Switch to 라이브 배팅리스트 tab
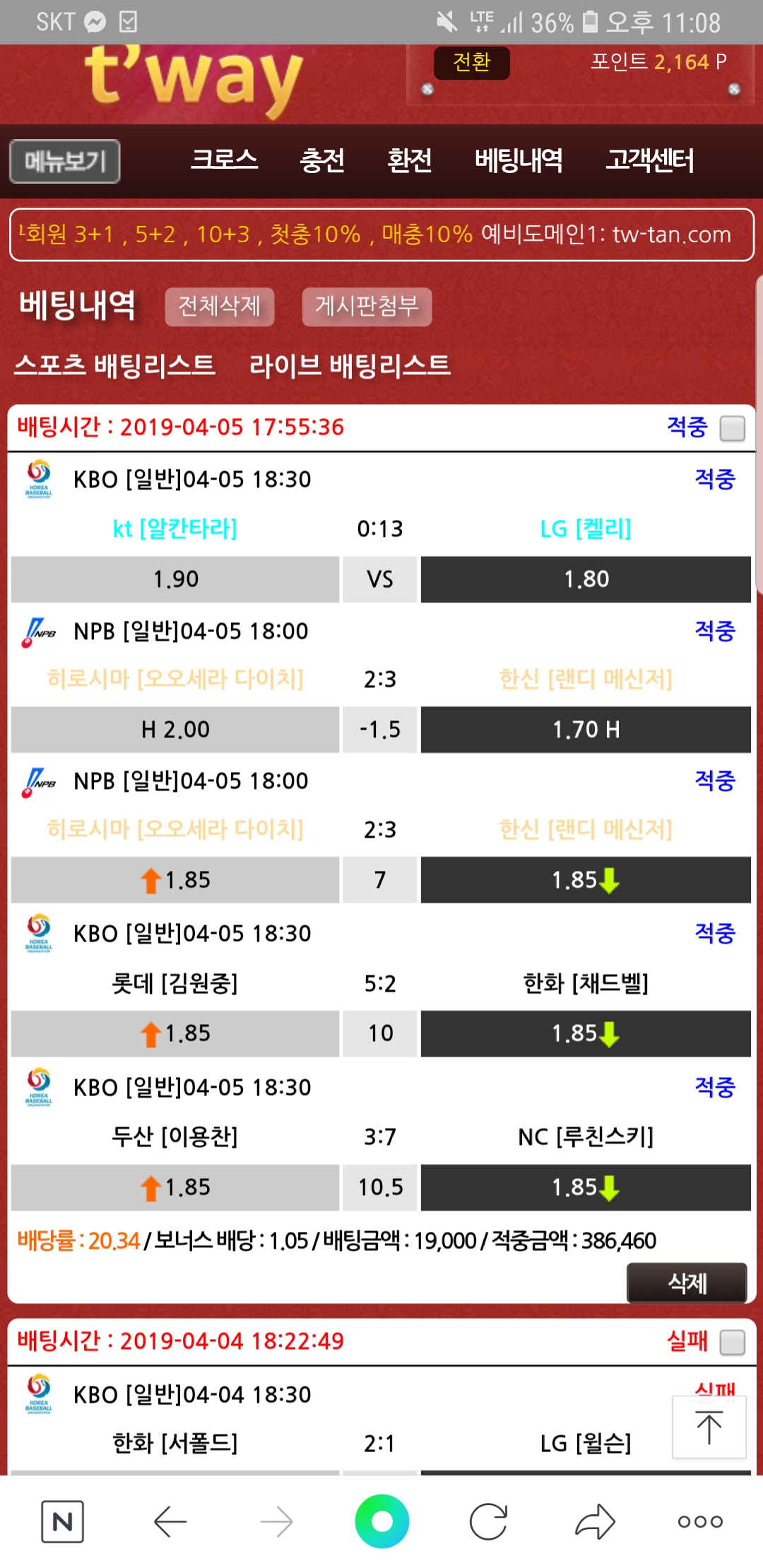 pyautogui.click(x=350, y=365)
